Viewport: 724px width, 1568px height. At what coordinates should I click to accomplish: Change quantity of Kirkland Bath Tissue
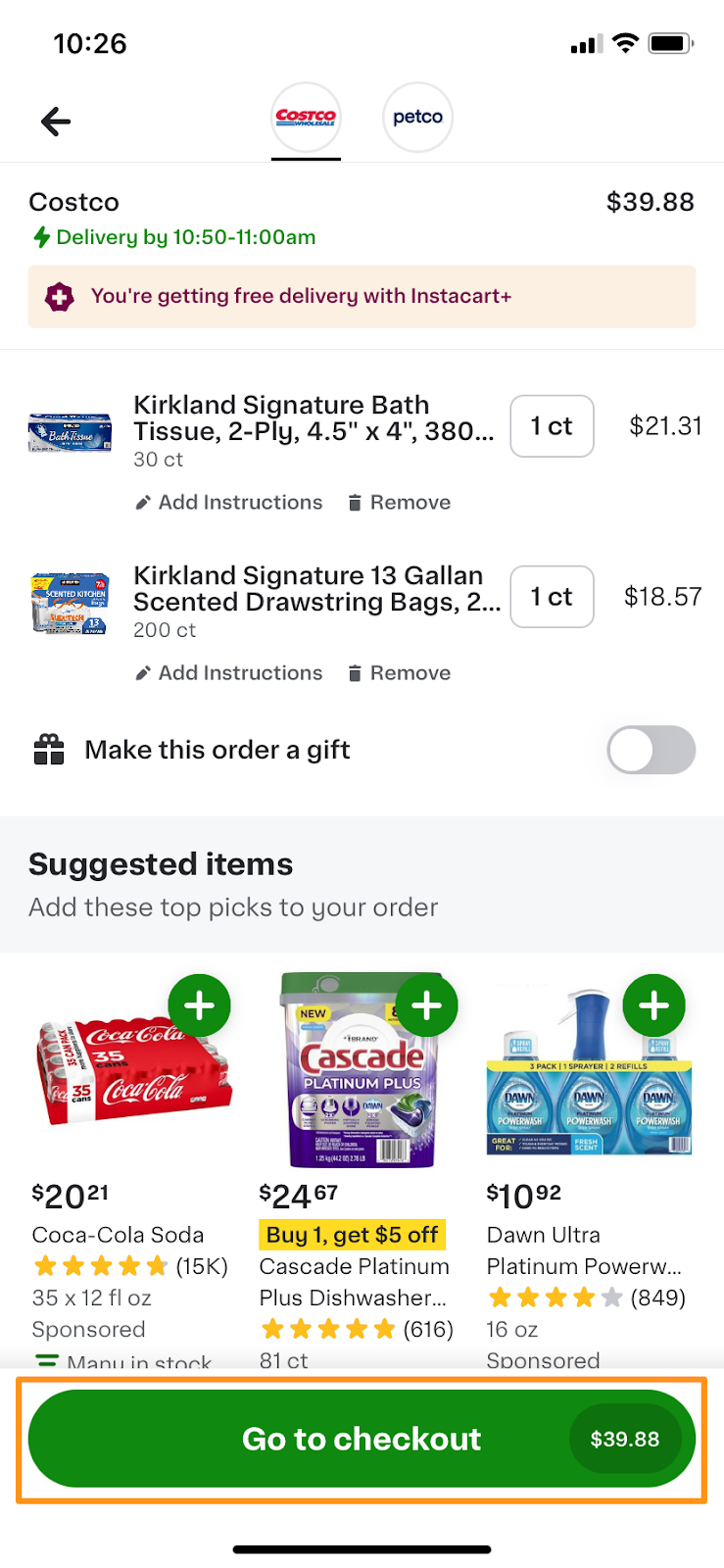click(x=552, y=426)
